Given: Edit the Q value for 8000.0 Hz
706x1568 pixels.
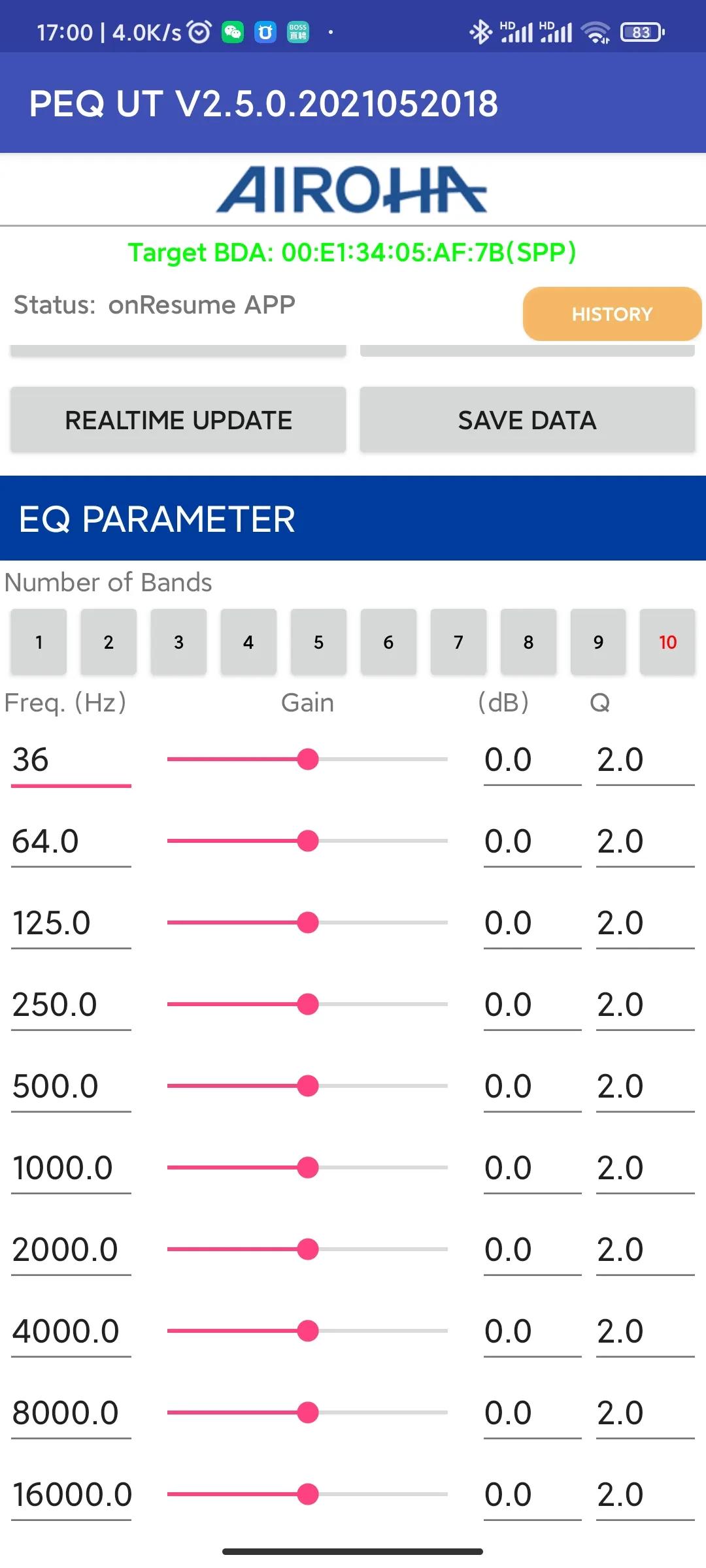Looking at the screenshot, I should 645,1413.
